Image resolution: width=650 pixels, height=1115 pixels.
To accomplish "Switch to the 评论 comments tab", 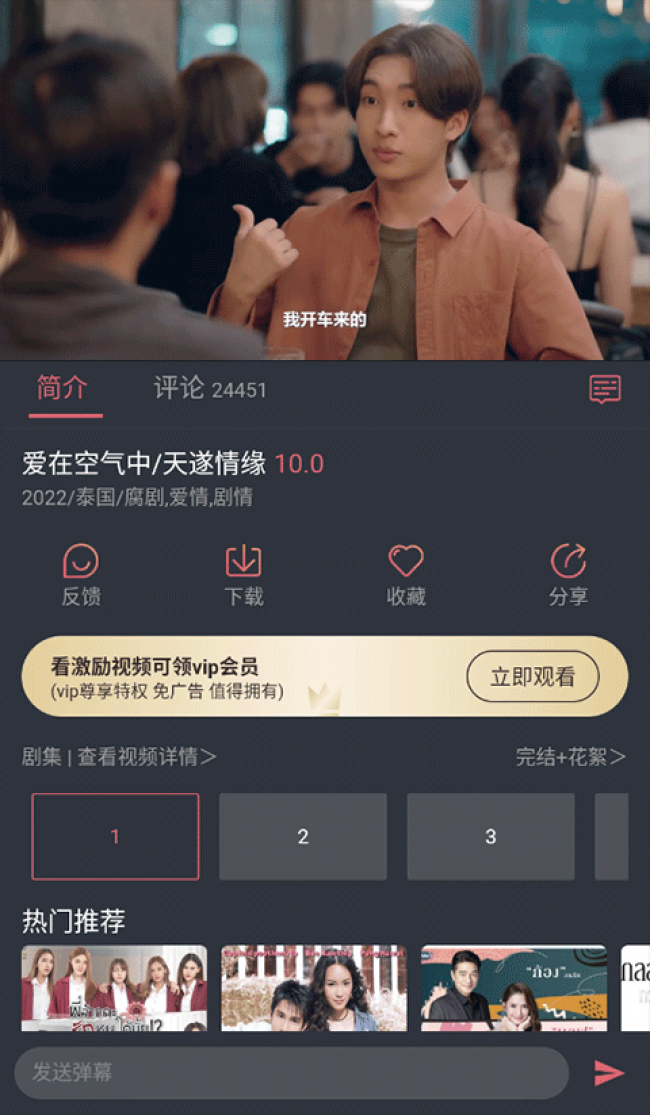I will coord(209,389).
